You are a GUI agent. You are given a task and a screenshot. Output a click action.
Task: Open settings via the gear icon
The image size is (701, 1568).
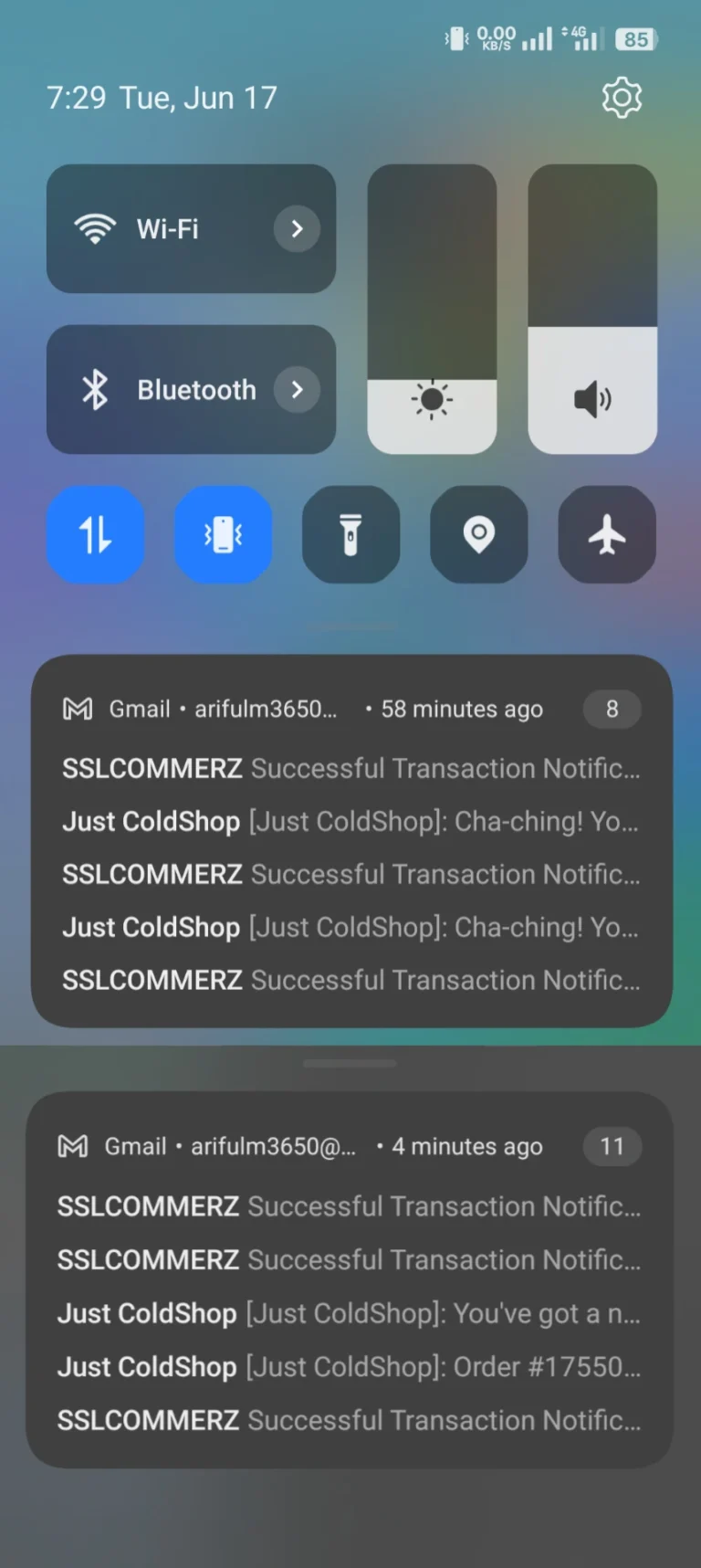622,98
